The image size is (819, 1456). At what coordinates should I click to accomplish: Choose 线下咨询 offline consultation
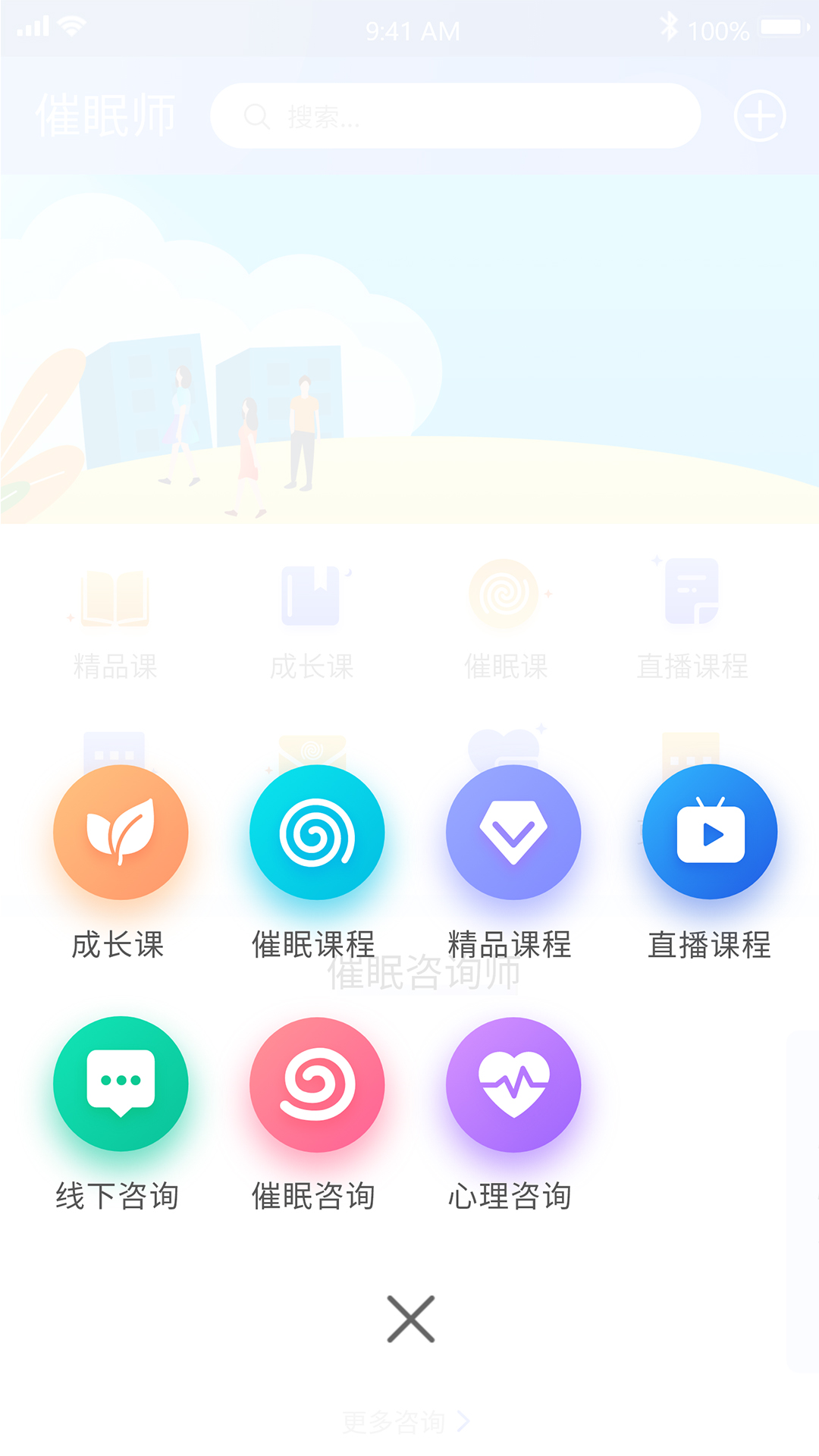point(121,1084)
